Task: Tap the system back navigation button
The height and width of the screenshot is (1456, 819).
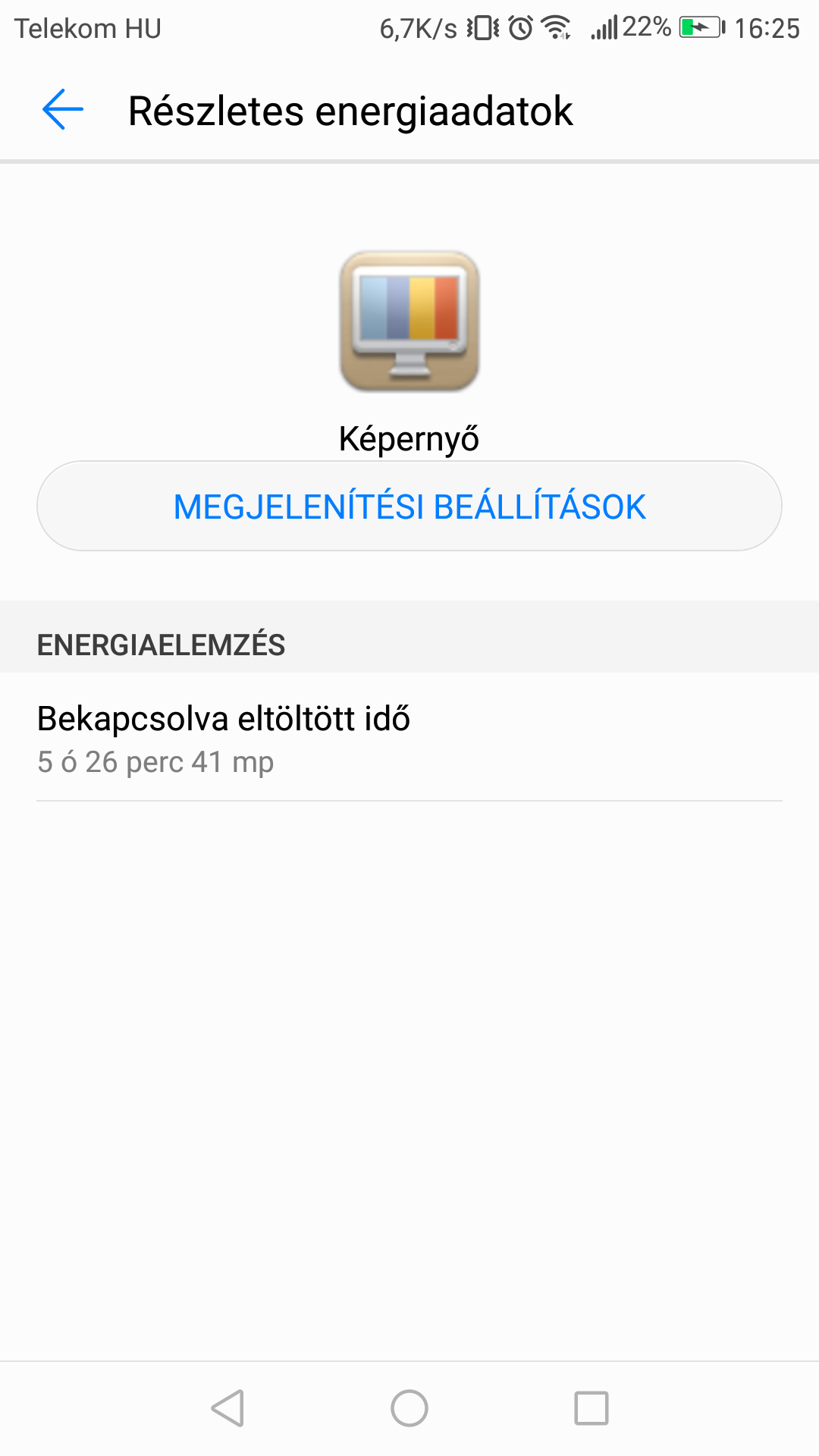Action: 227,1408
